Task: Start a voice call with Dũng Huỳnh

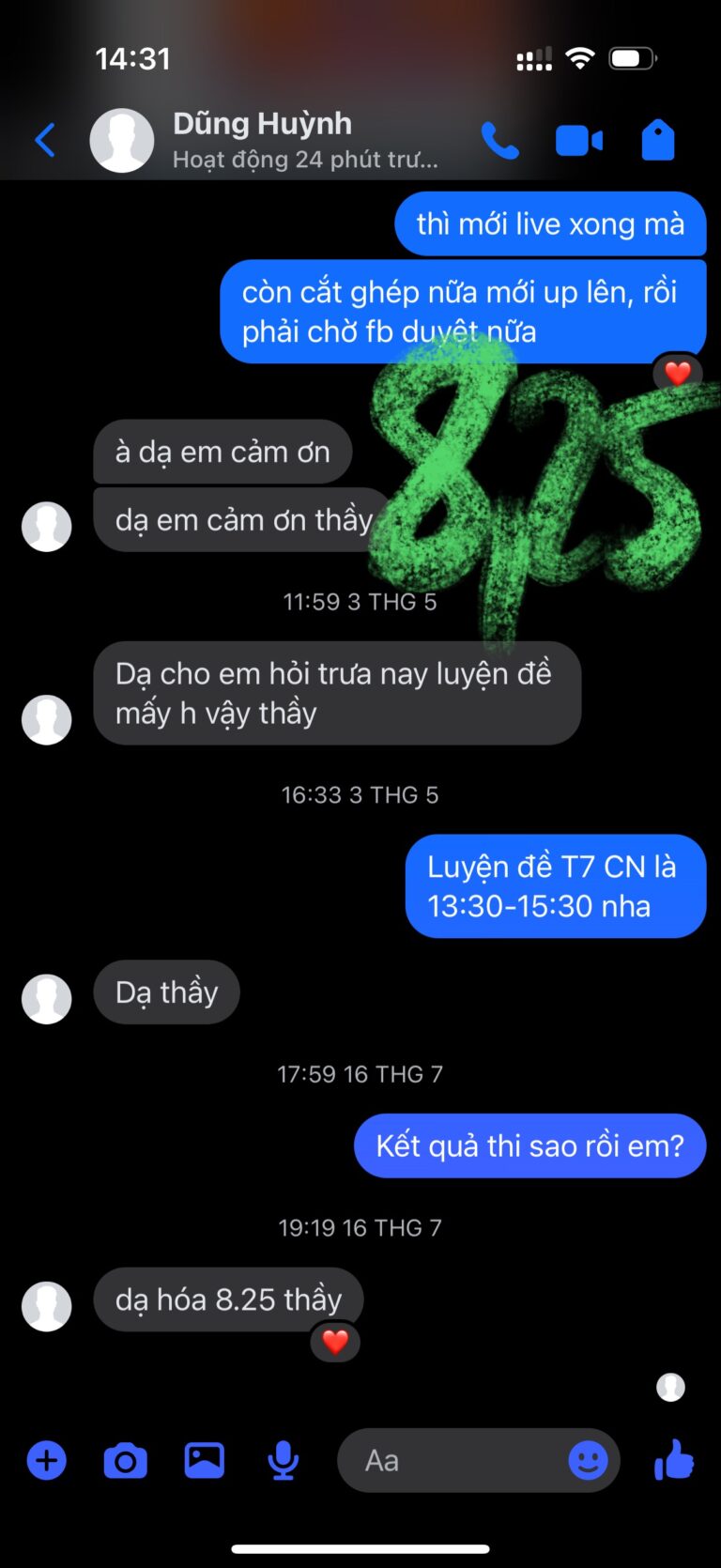Action: pos(499,141)
